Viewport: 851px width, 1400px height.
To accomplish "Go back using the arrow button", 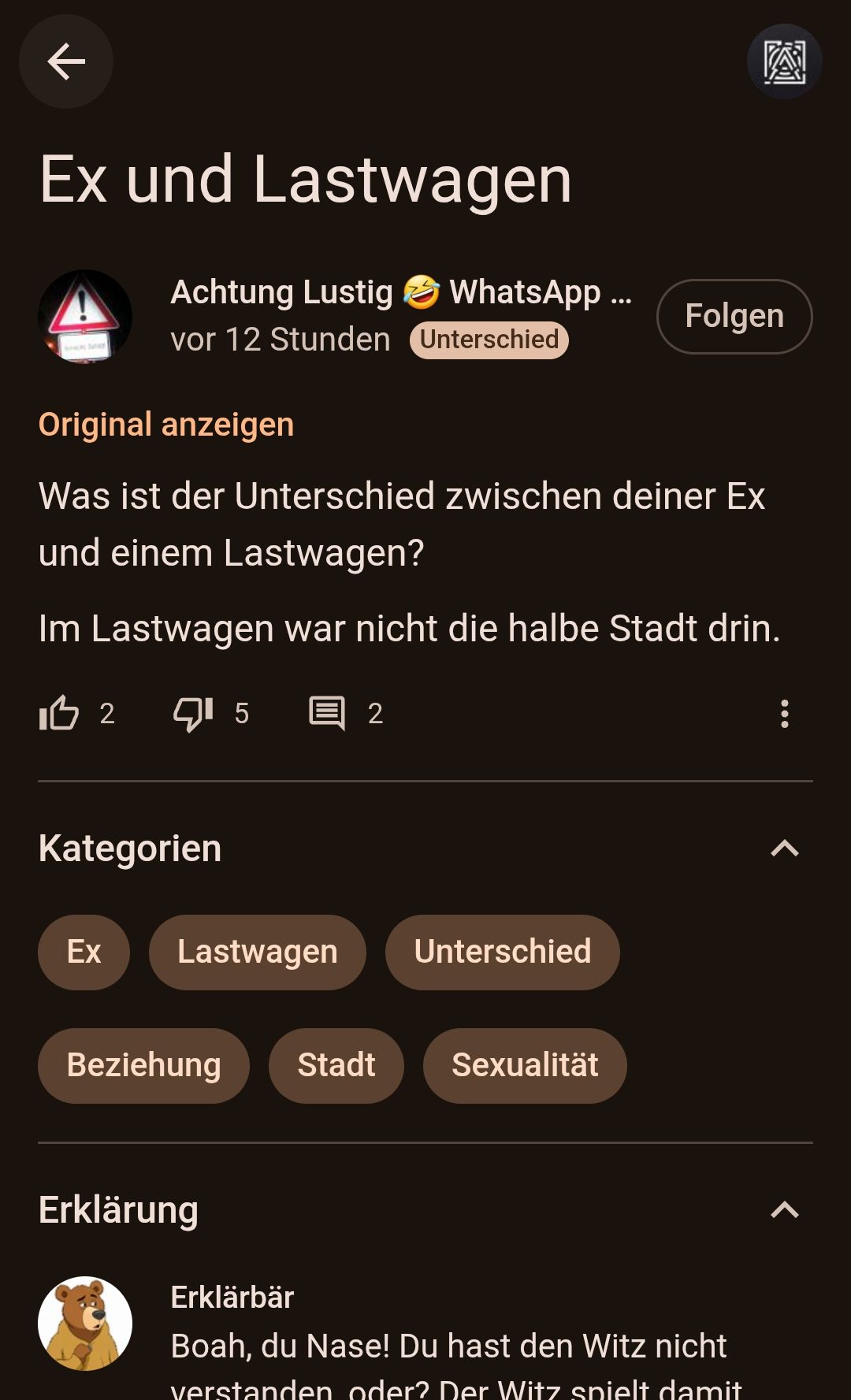I will coord(66,61).
